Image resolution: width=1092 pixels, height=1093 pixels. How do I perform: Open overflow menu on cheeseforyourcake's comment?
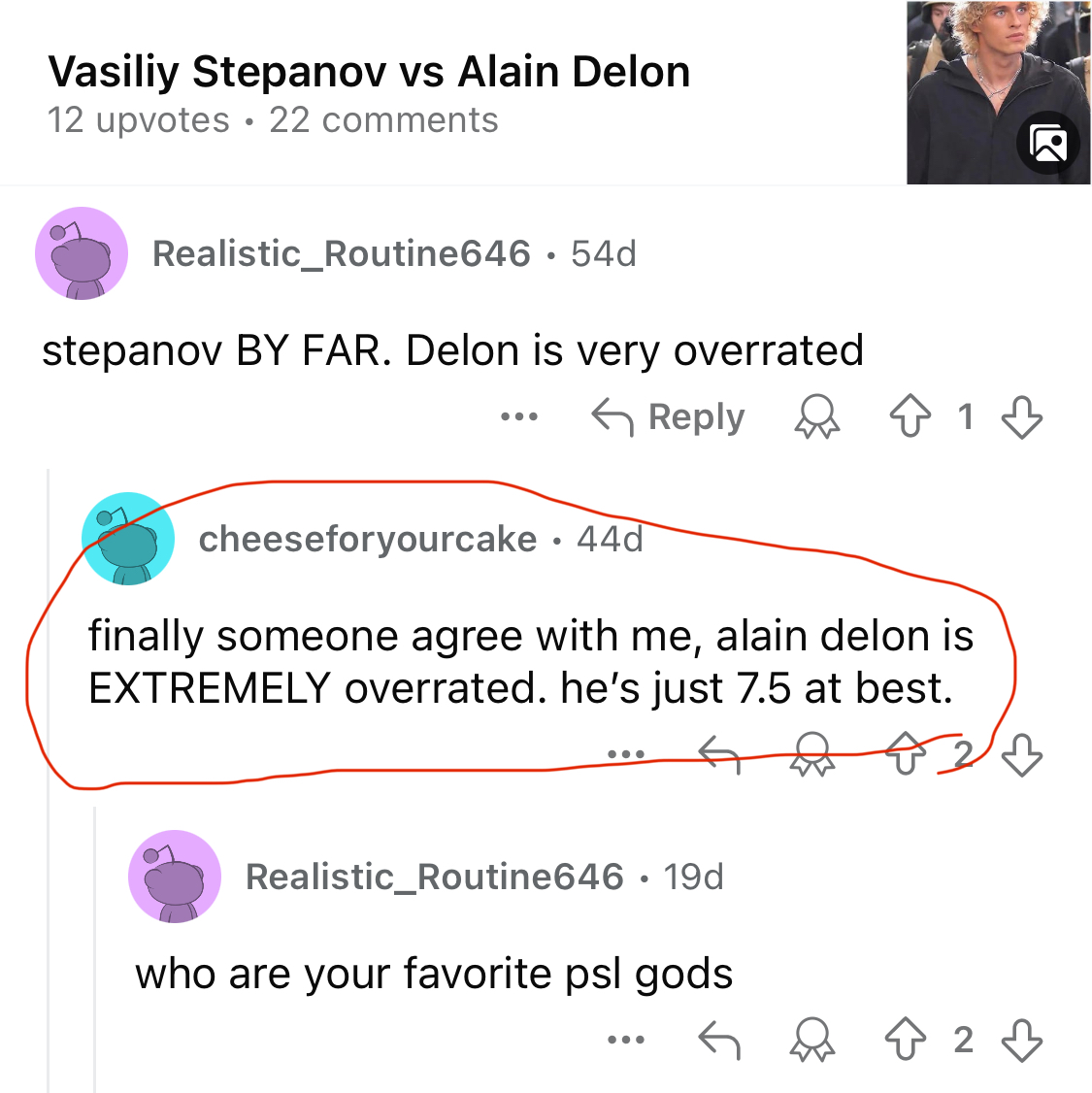tap(626, 754)
